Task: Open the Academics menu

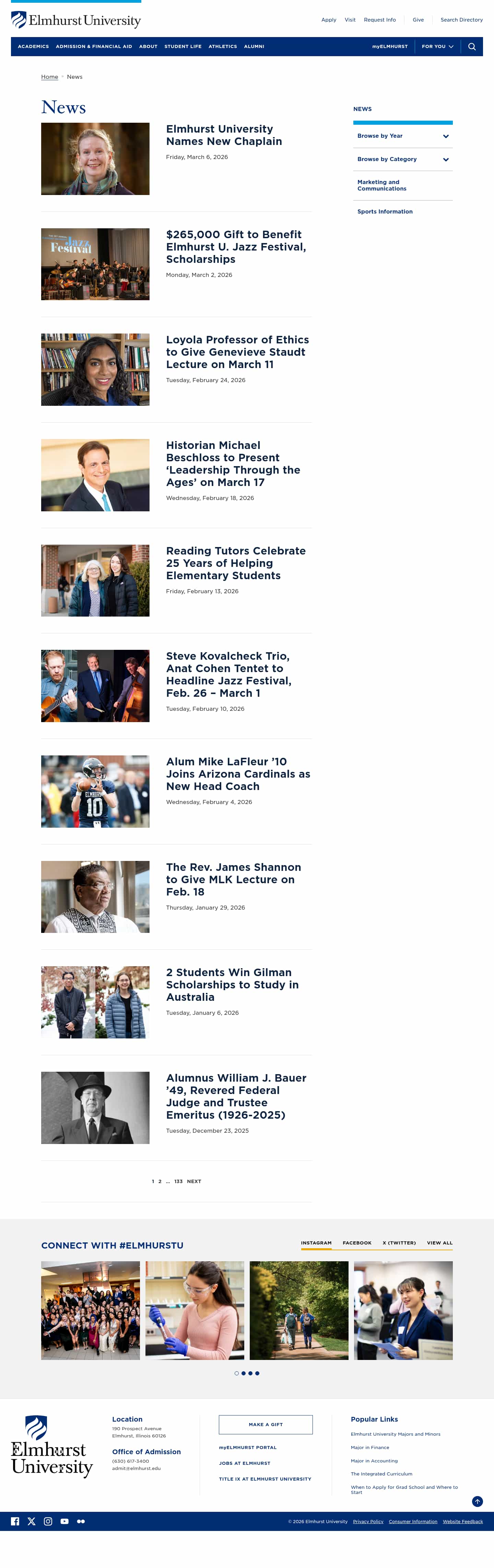Action: [34, 47]
